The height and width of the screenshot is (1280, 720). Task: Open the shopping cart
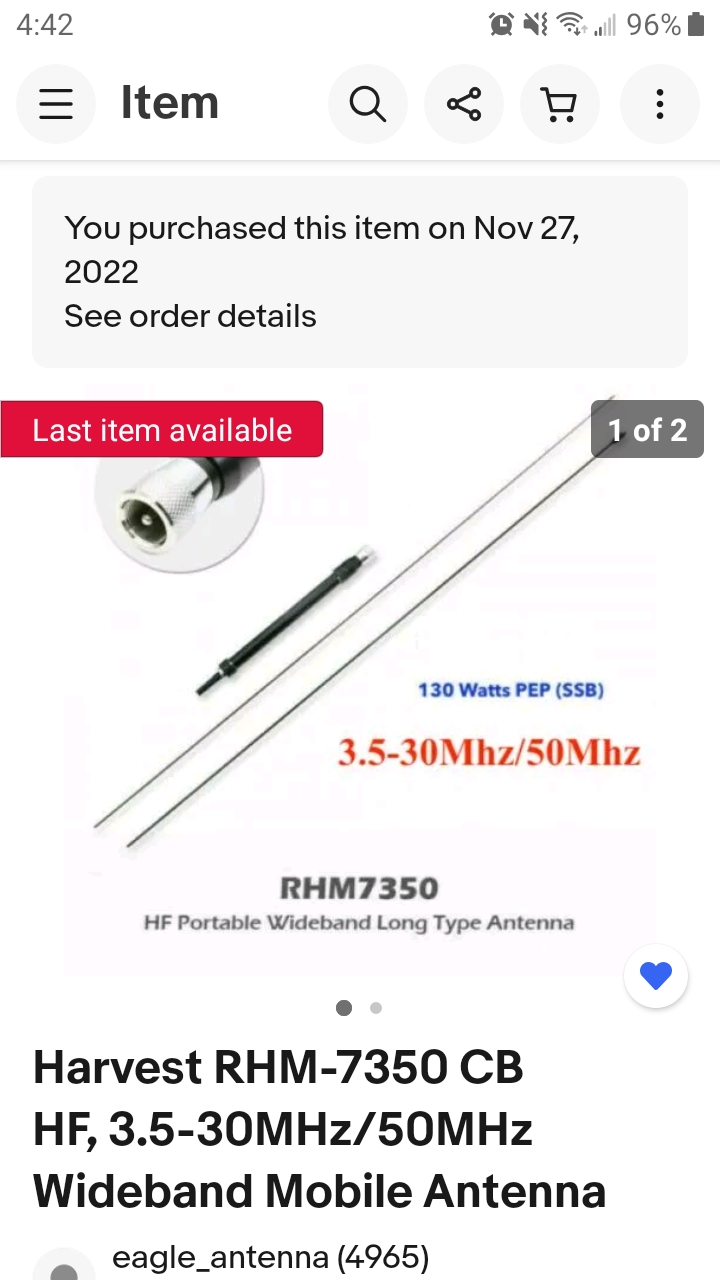click(x=560, y=104)
